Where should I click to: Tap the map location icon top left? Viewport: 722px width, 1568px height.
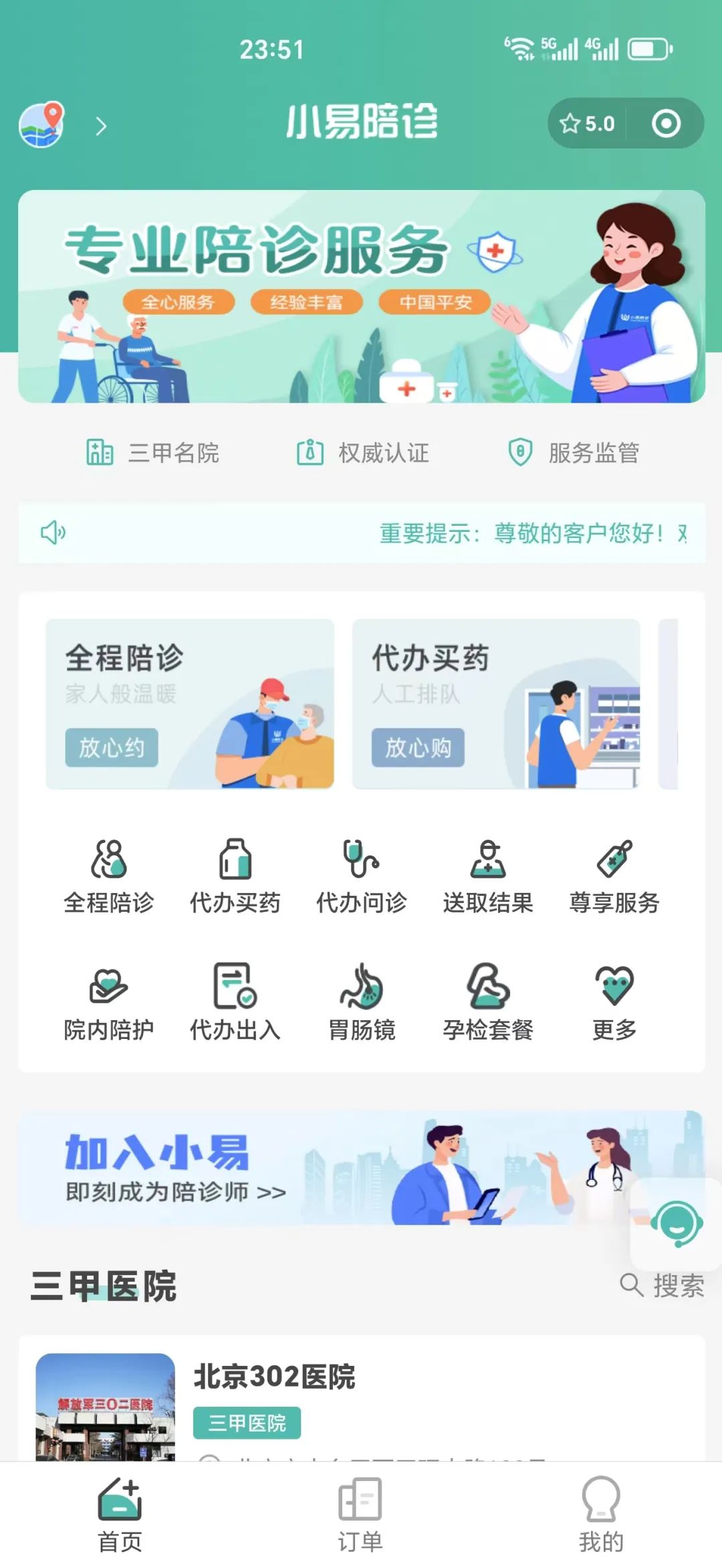point(41,124)
